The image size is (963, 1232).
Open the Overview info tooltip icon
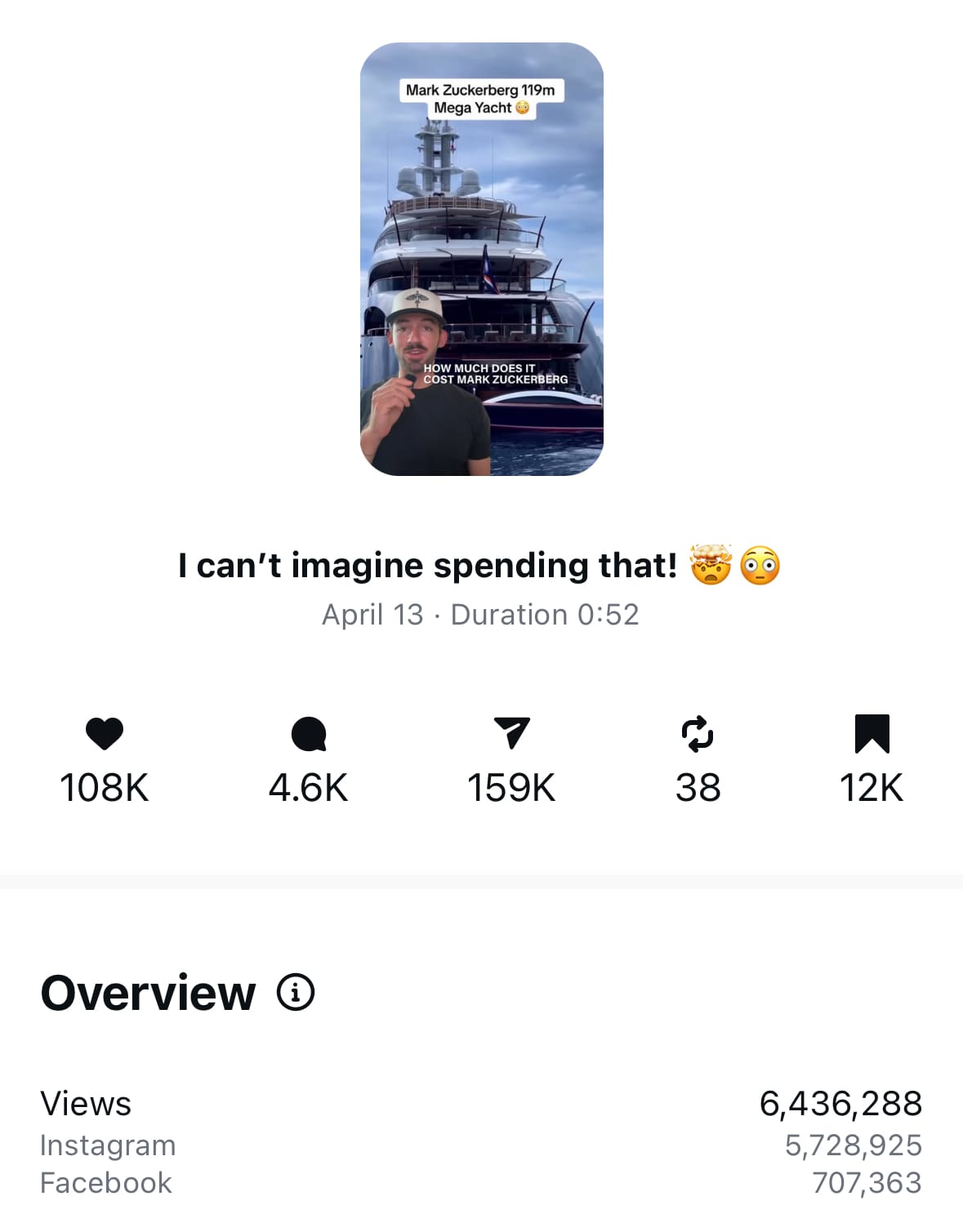coord(294,993)
